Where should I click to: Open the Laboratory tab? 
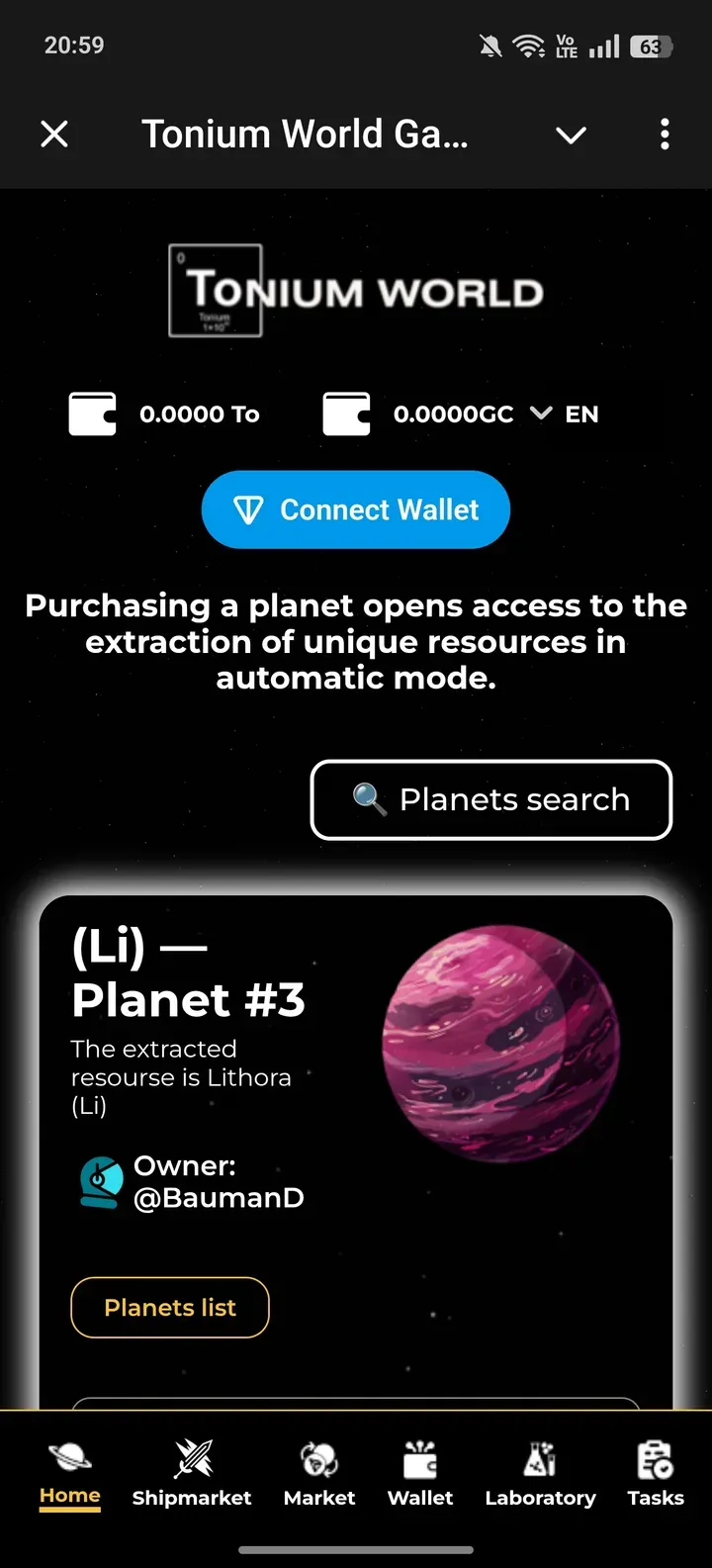pos(540,1473)
